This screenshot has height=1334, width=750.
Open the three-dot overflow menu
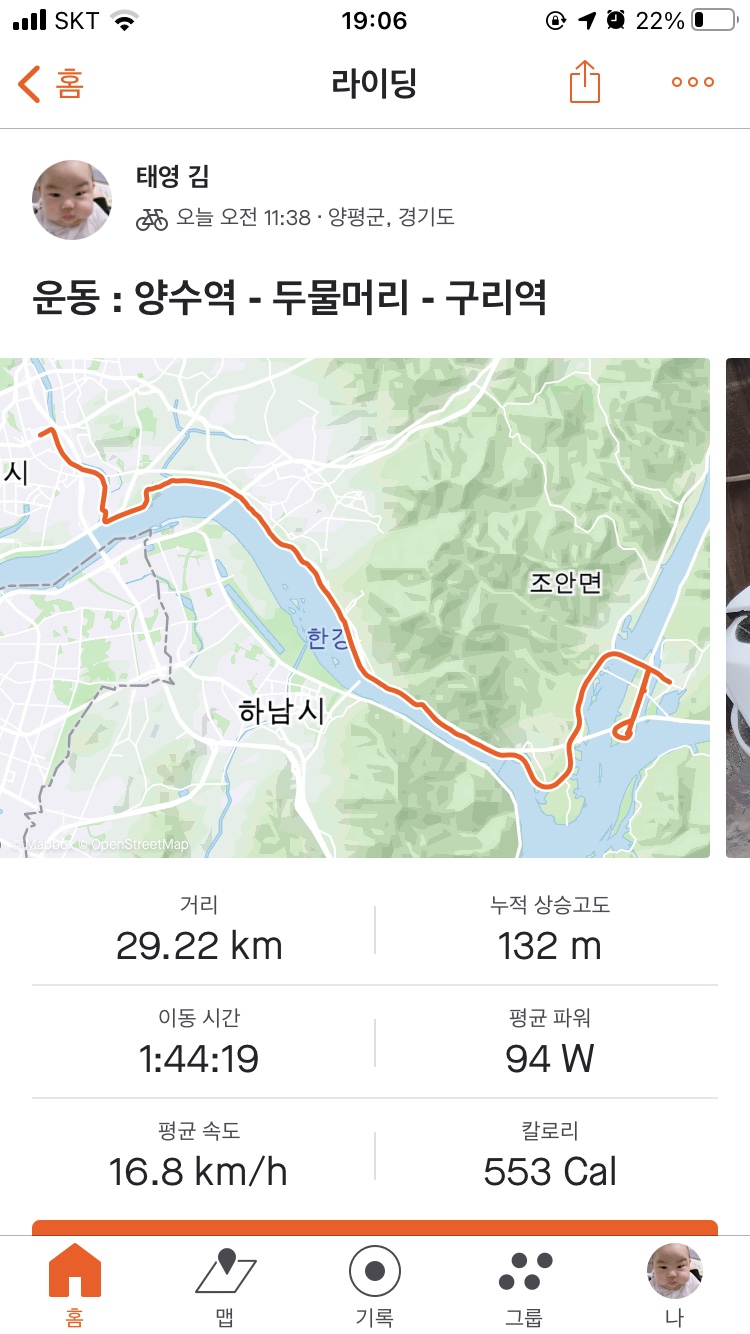tap(692, 82)
